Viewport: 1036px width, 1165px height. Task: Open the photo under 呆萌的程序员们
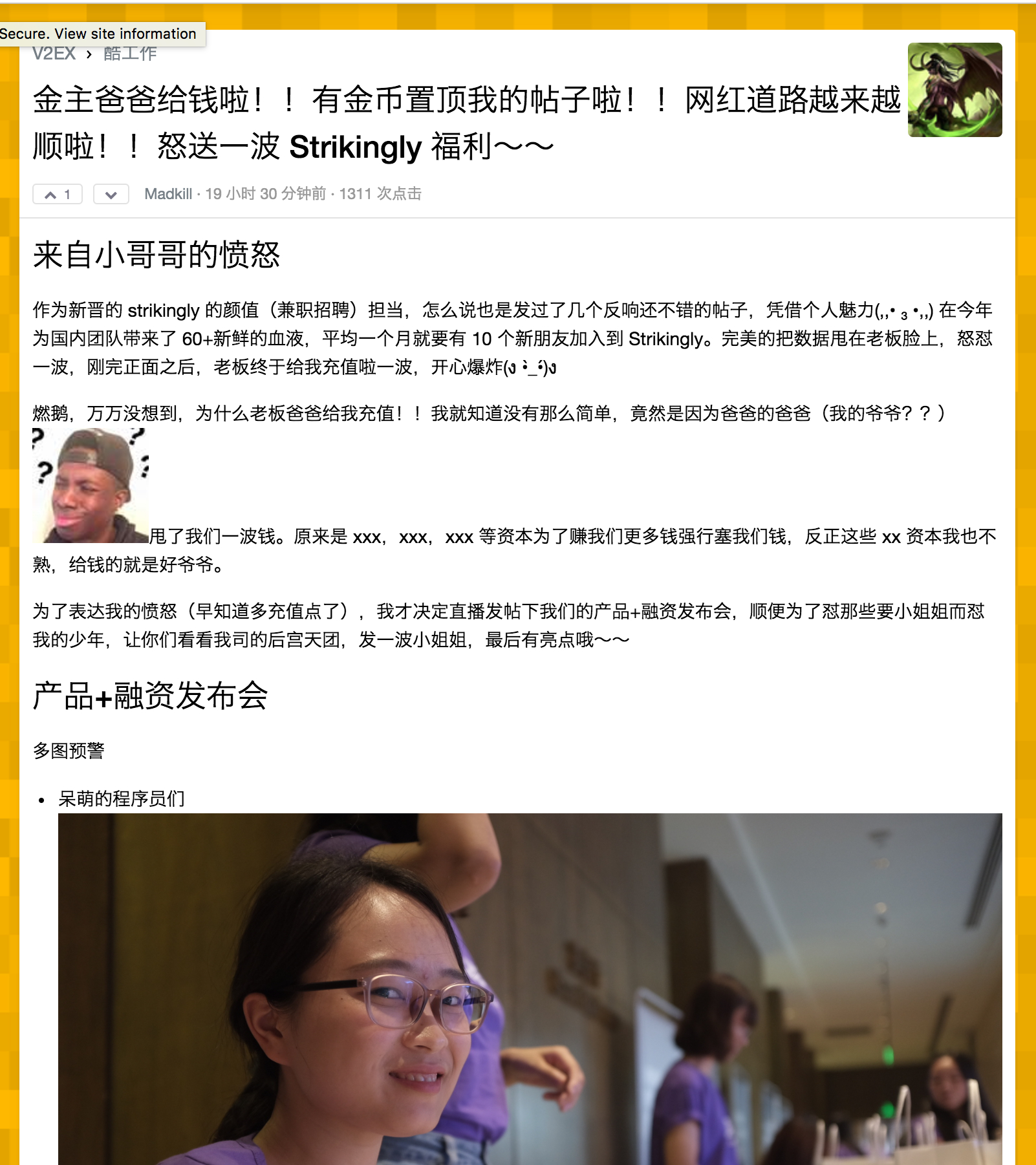tap(530, 989)
